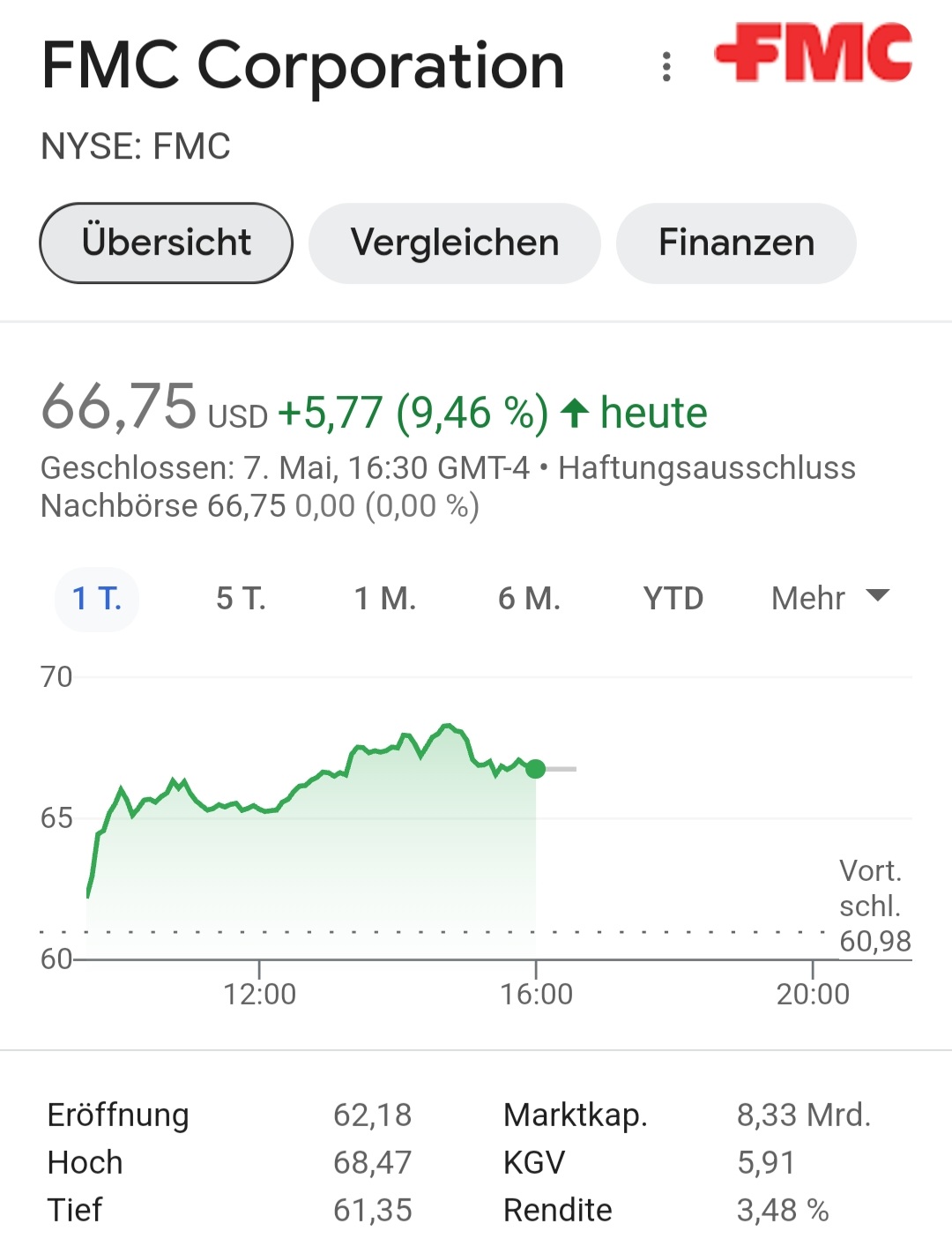Open the Haftungsausschluss link
This screenshot has height=1246, width=952.
707,467
